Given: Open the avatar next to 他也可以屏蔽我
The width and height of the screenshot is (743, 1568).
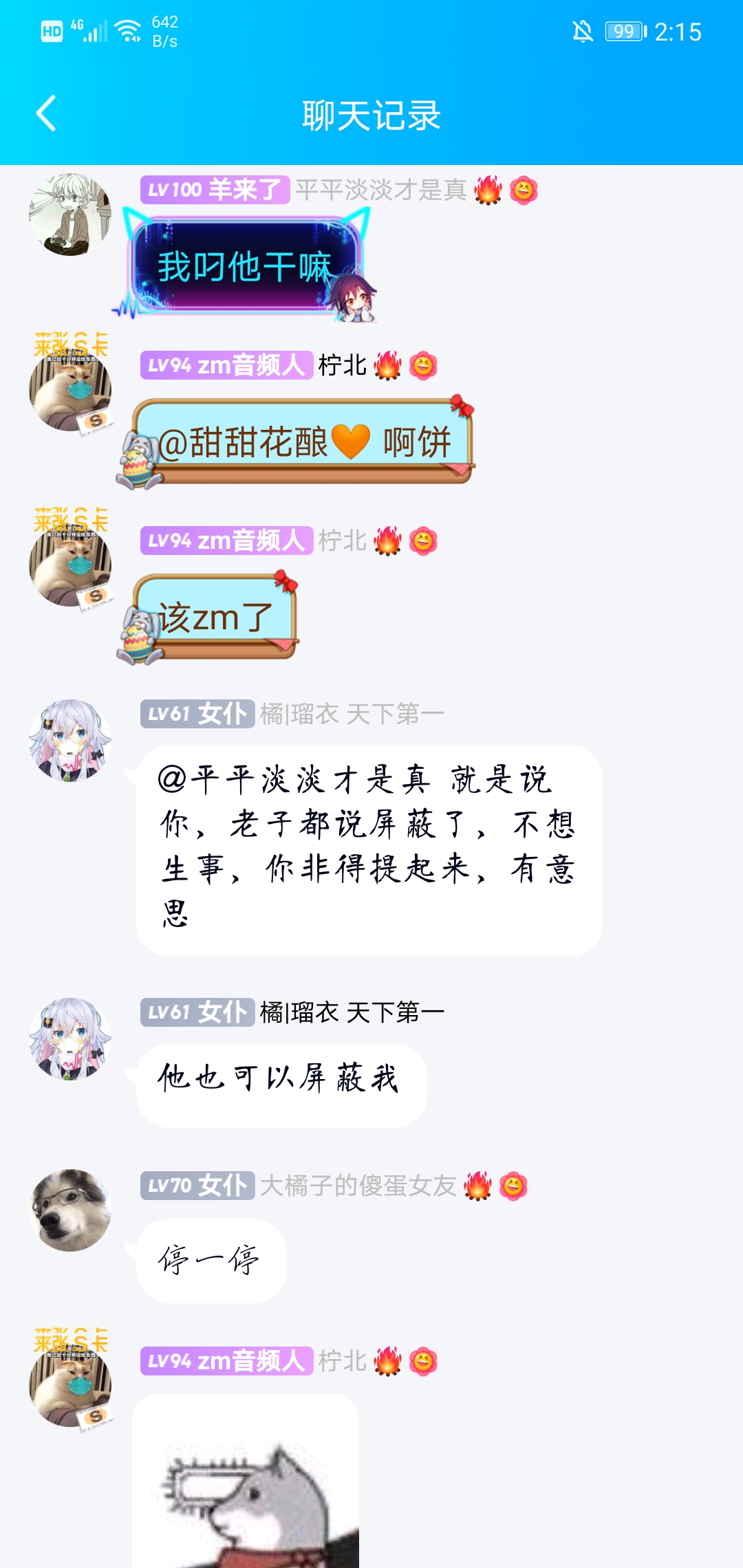Looking at the screenshot, I should [x=70, y=1038].
